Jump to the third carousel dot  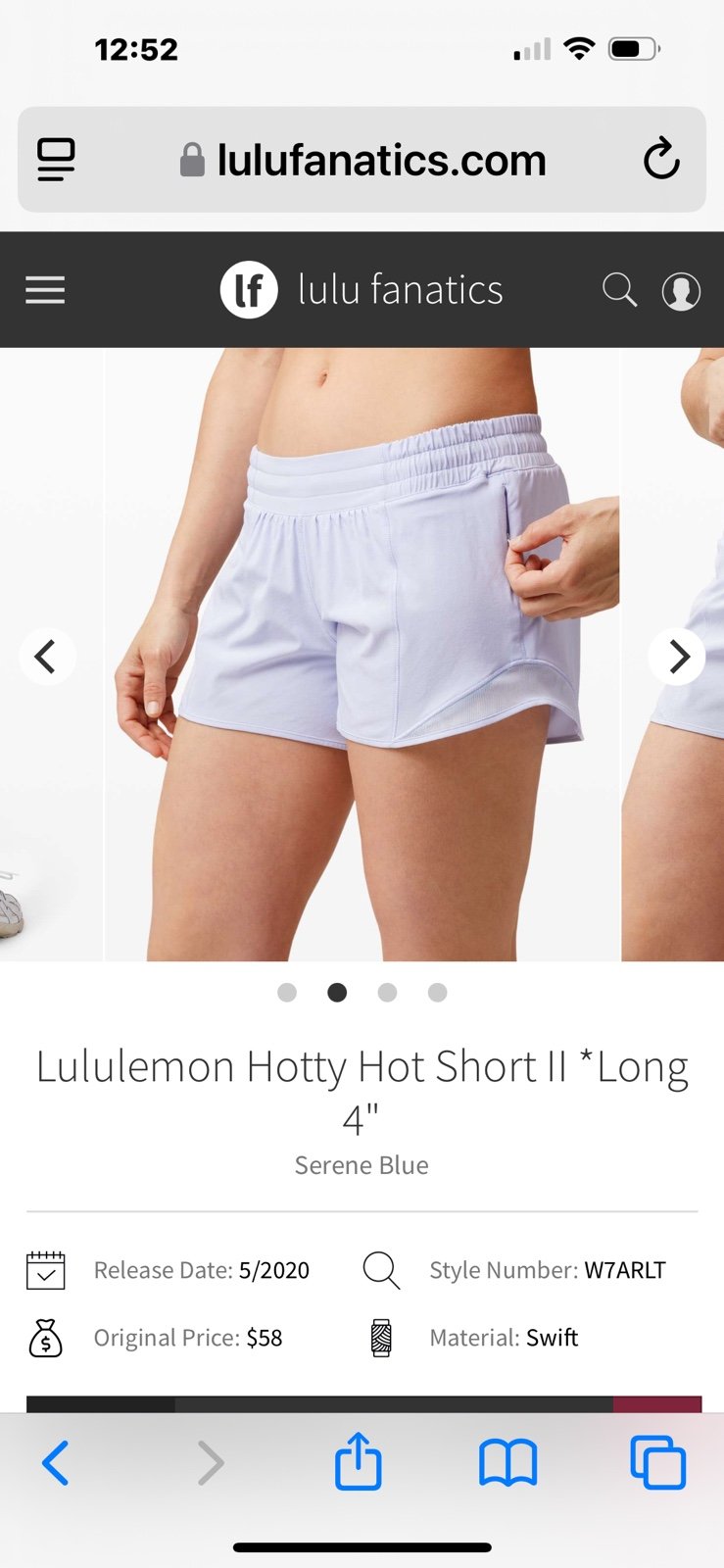[x=388, y=993]
